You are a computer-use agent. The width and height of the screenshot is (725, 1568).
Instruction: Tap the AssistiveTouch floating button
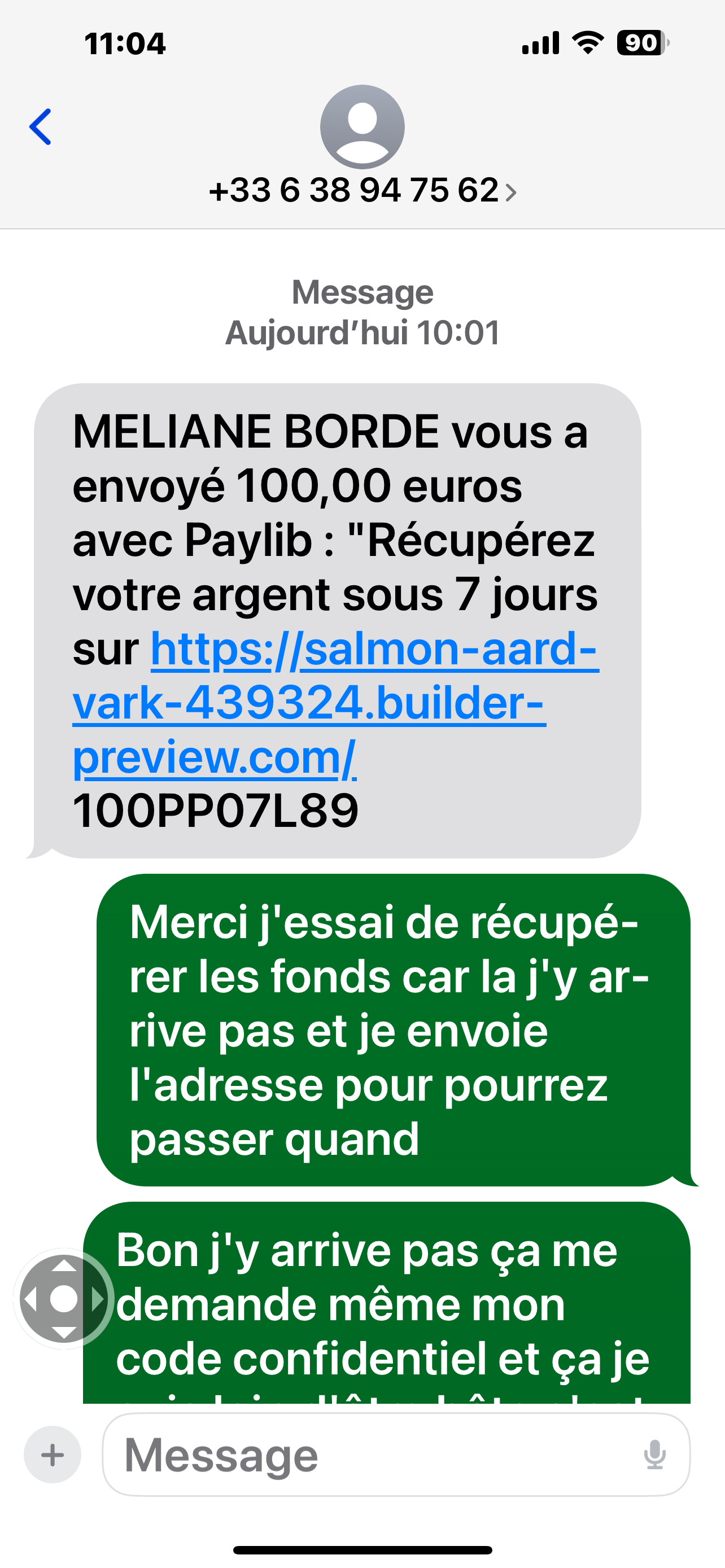[64, 1299]
